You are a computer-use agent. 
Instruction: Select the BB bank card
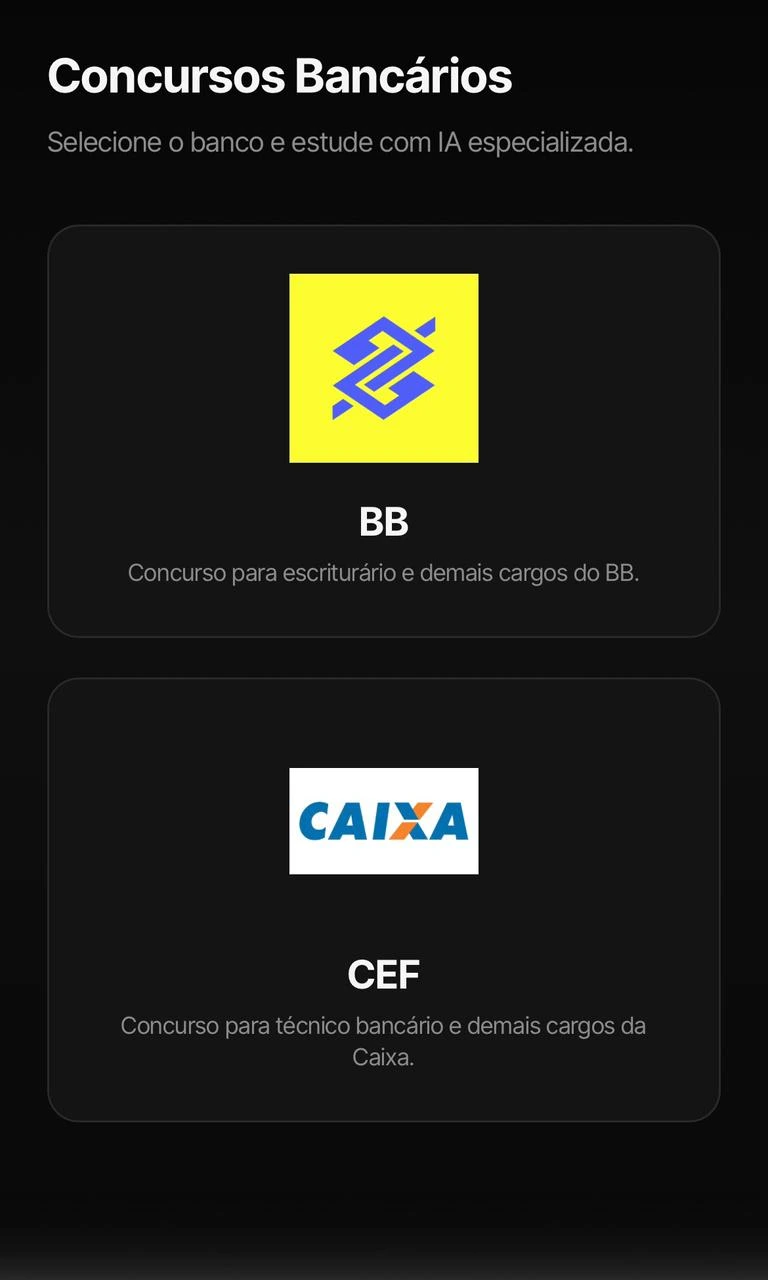pyautogui.click(x=384, y=431)
